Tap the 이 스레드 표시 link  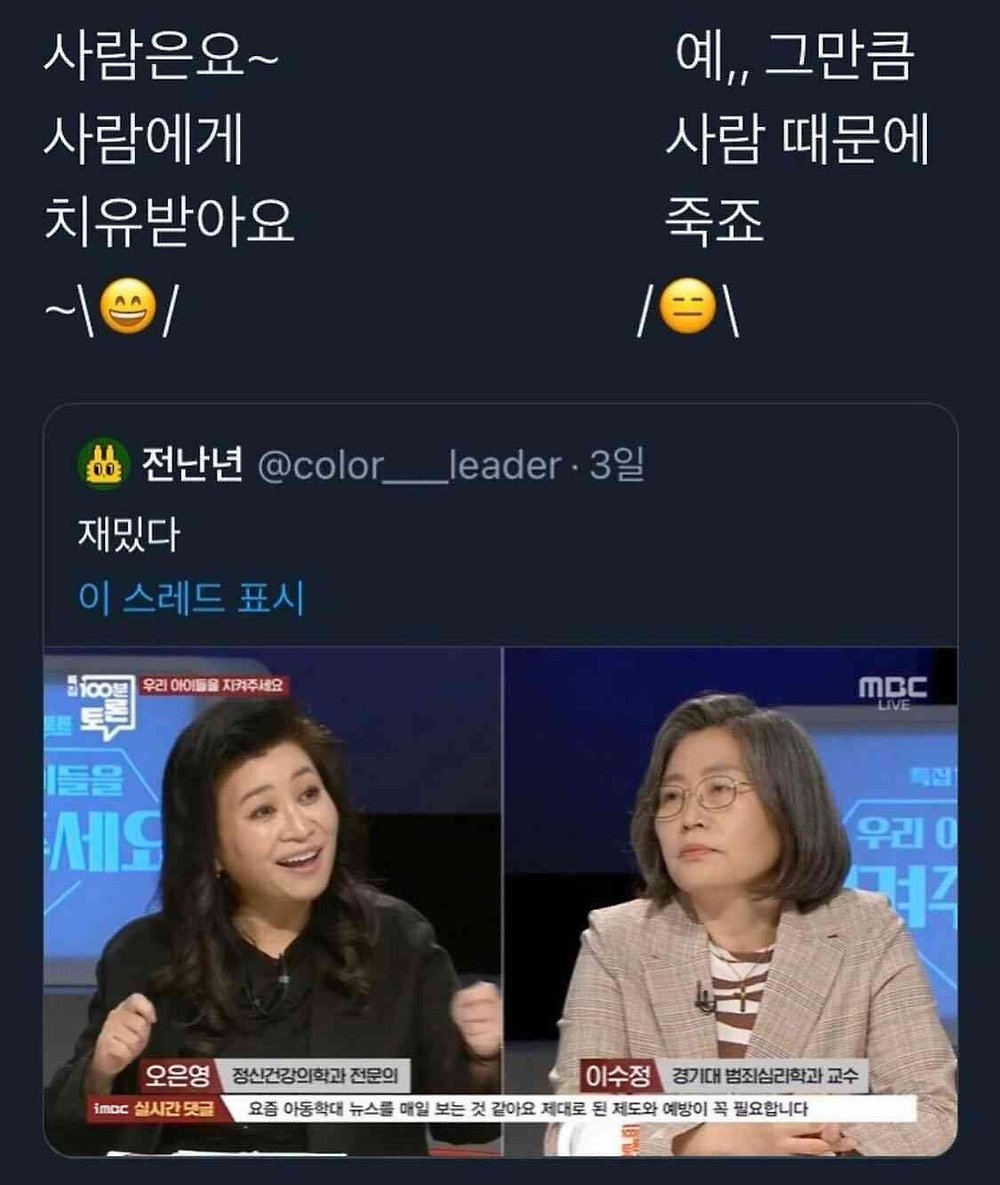pyautogui.click(x=190, y=598)
